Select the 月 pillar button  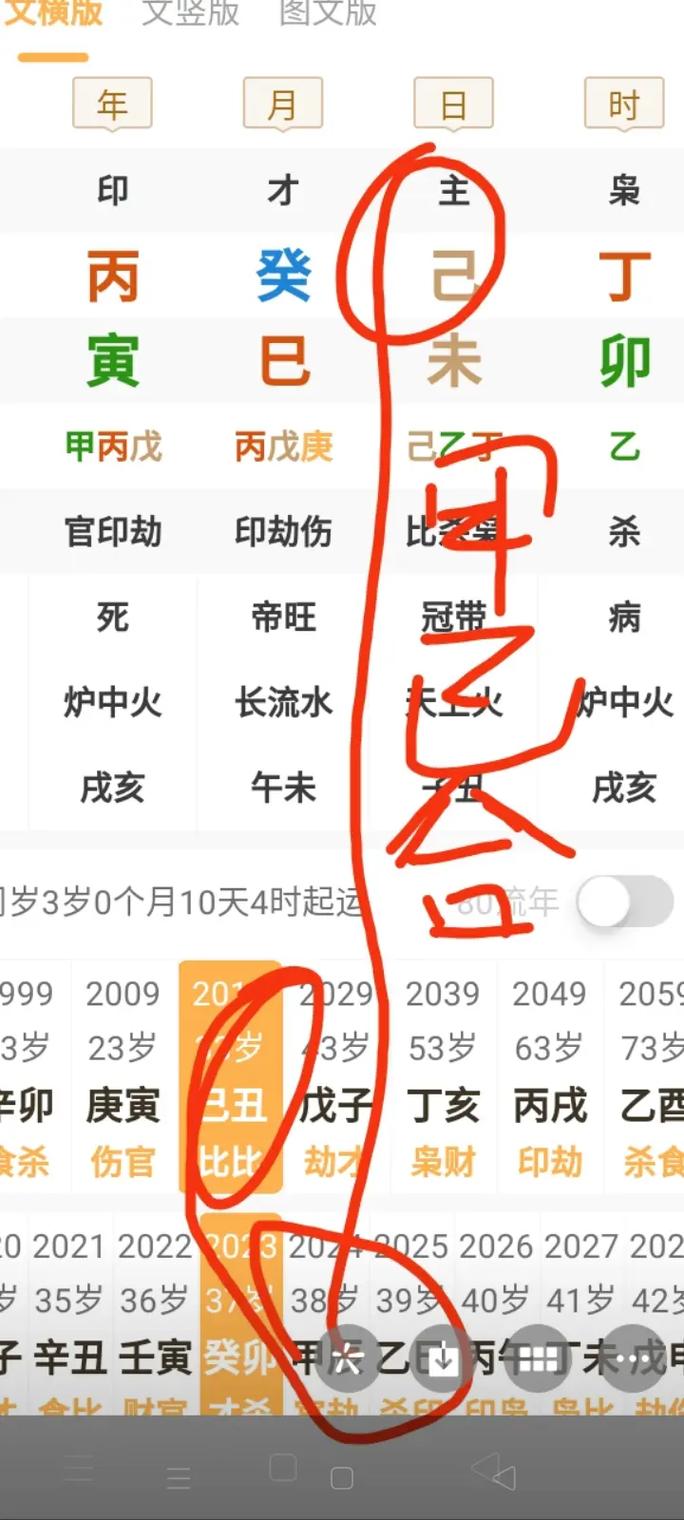[283, 104]
